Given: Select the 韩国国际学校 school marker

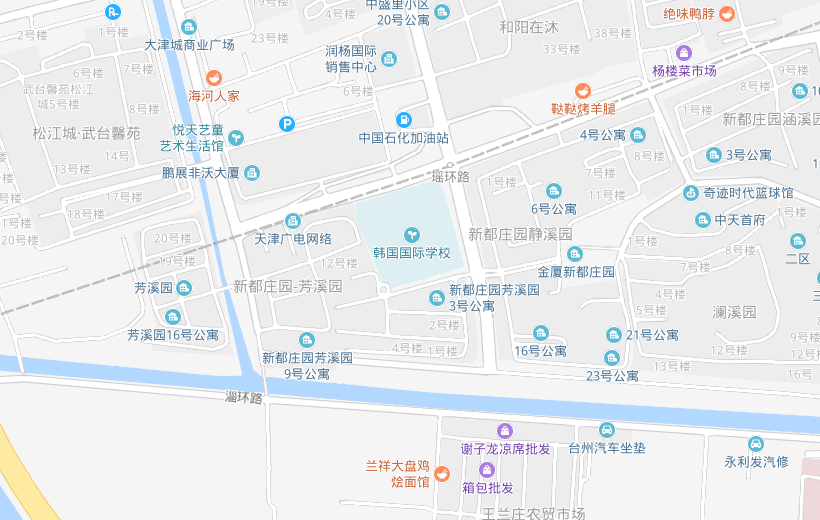Looking at the screenshot, I should (x=411, y=234).
